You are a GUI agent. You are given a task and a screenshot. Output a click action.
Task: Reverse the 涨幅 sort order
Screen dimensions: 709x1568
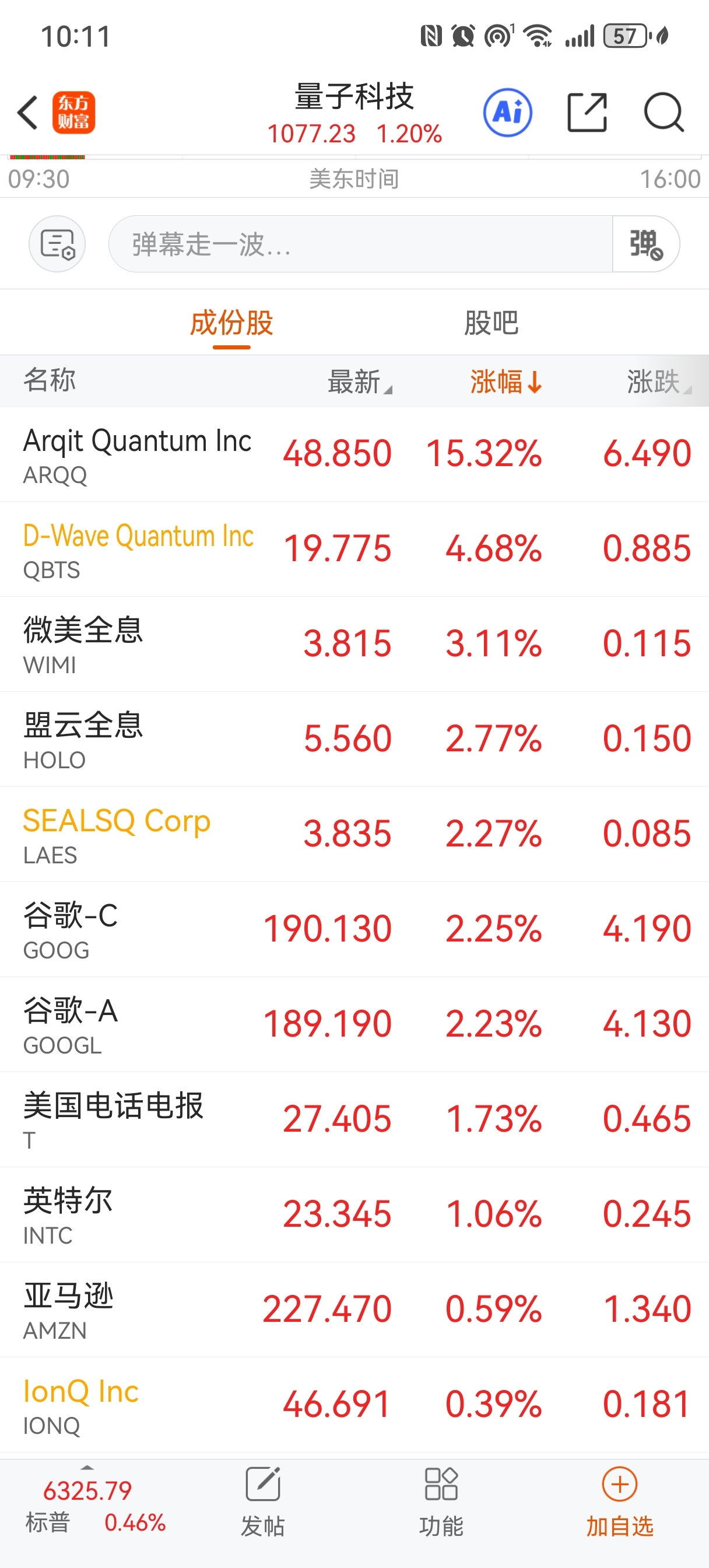coord(505,381)
